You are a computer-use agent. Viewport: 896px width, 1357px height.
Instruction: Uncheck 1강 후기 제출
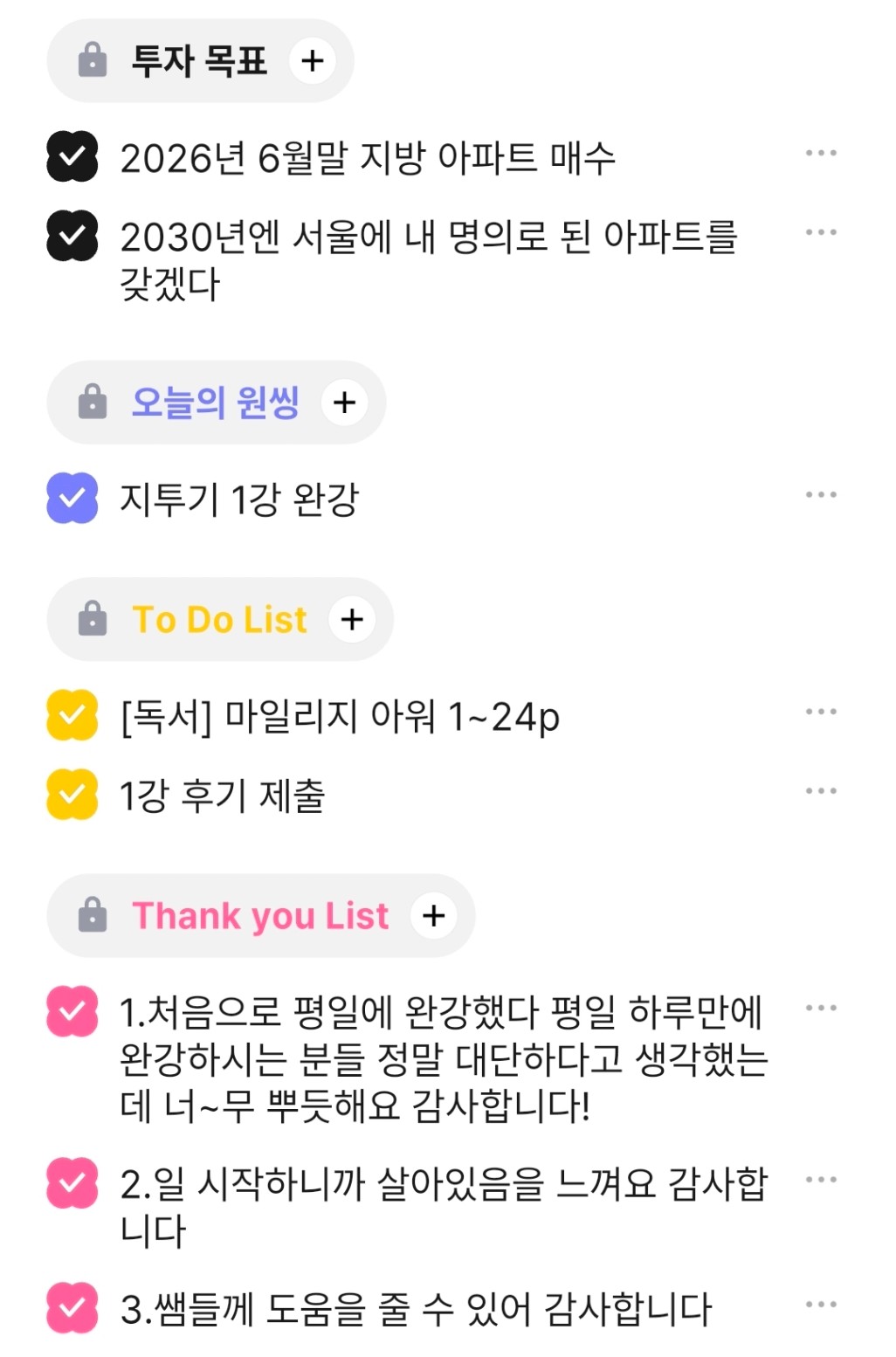point(72,794)
